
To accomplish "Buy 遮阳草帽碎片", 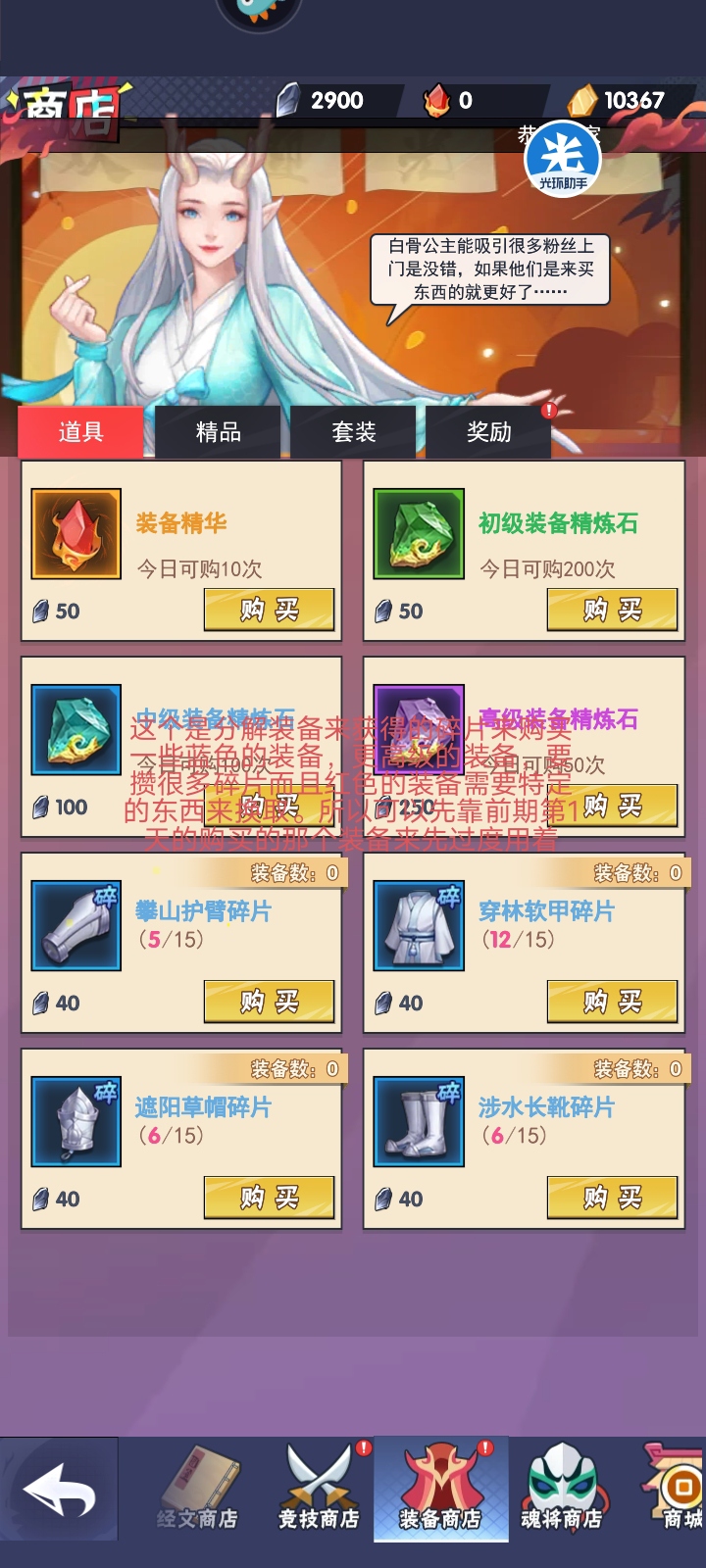I will [269, 1198].
